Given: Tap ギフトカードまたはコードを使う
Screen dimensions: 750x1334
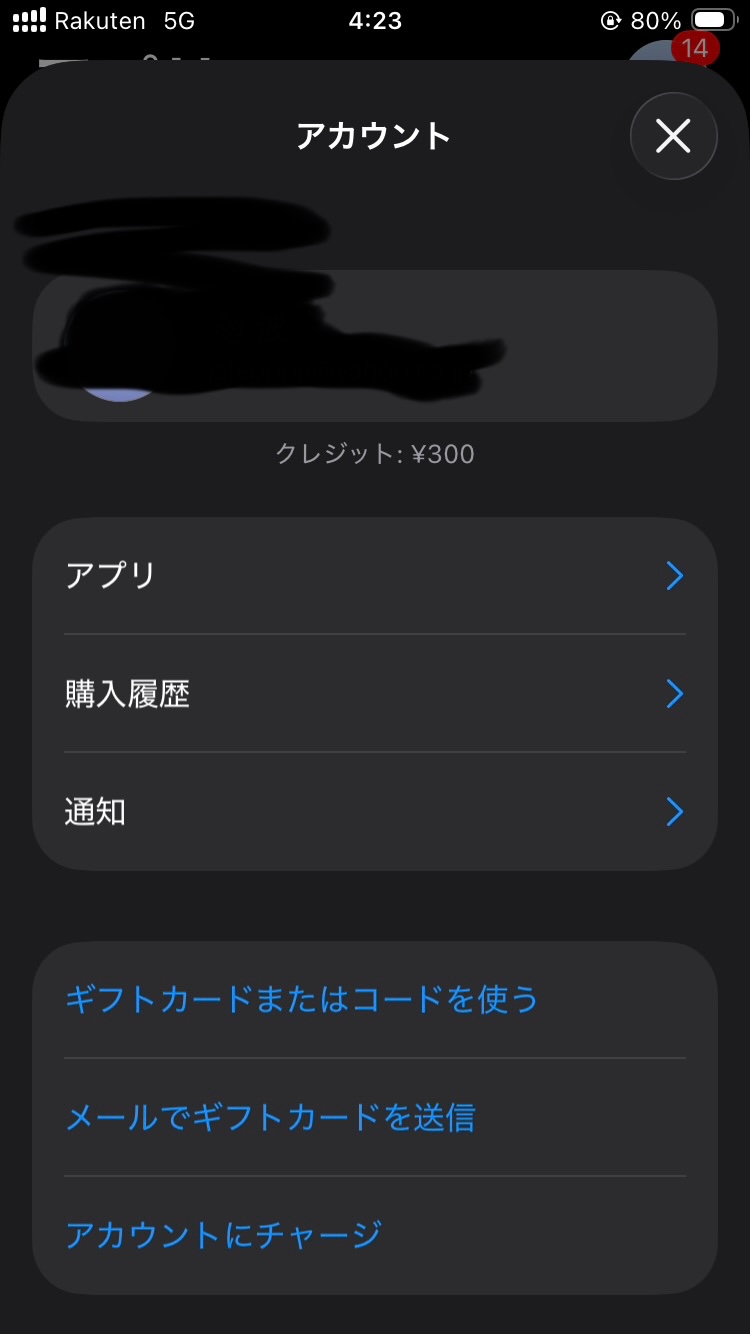Looking at the screenshot, I should click(x=302, y=999).
